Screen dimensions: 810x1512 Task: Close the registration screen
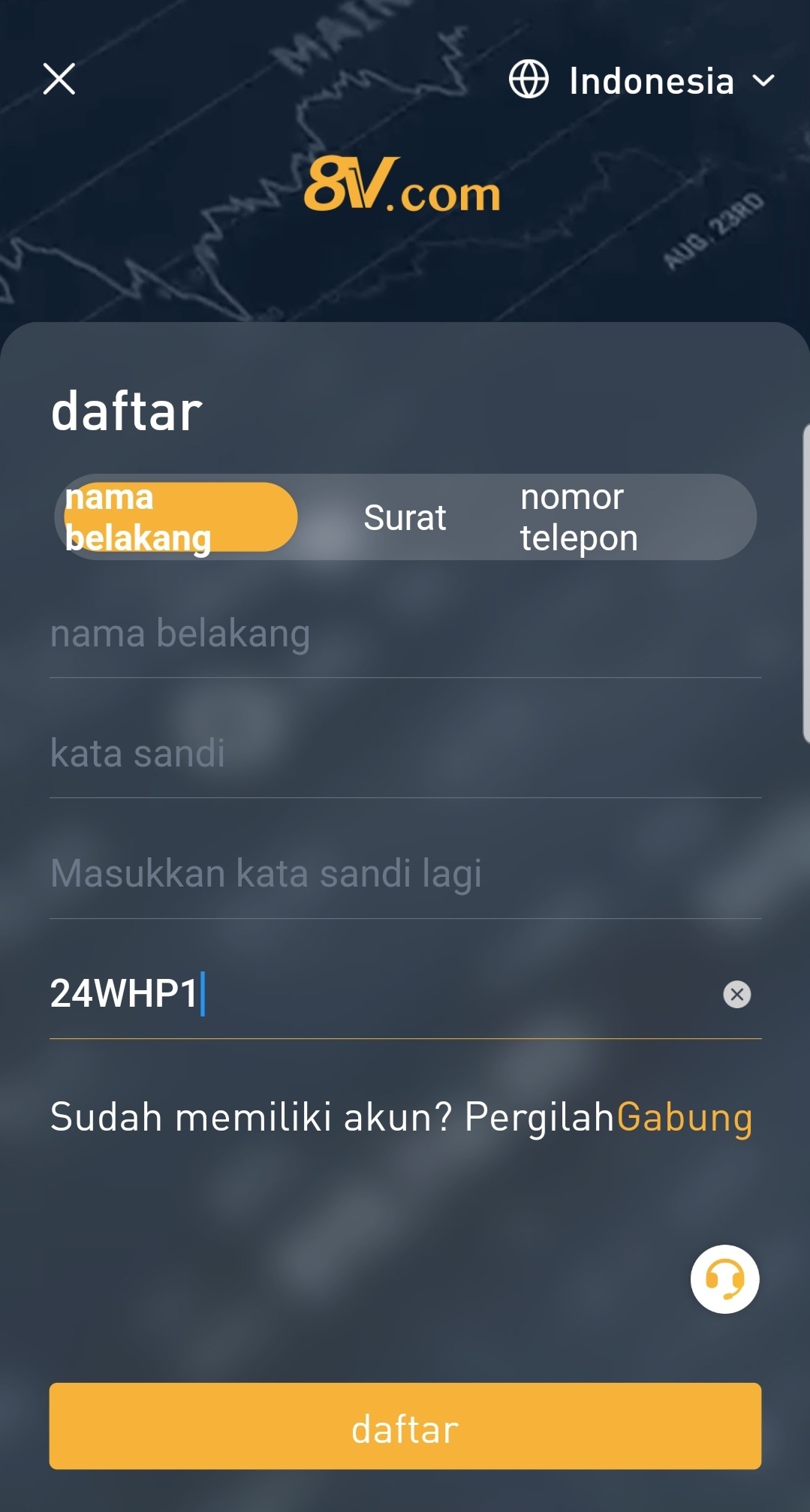click(59, 79)
